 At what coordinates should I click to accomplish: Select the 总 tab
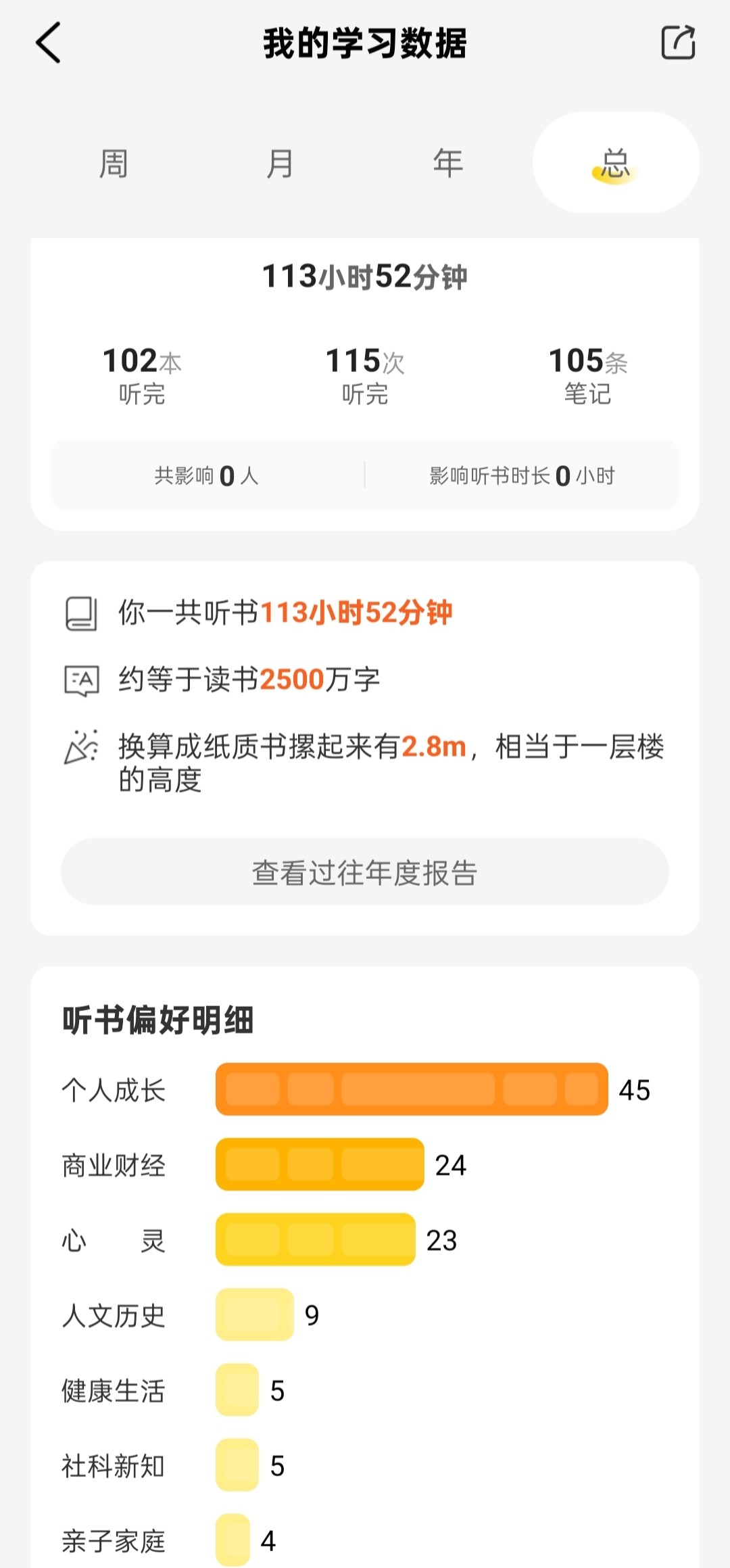(616, 163)
